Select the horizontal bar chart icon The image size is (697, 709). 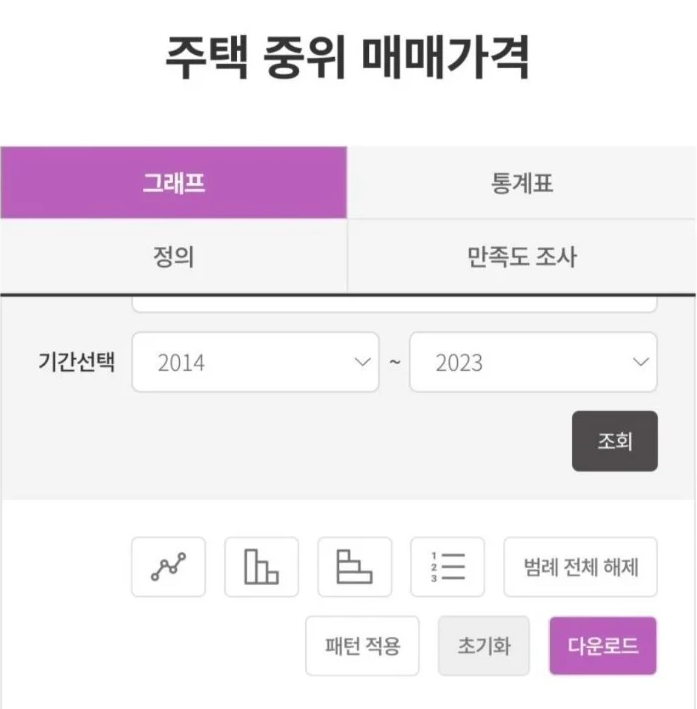[x=354, y=567]
